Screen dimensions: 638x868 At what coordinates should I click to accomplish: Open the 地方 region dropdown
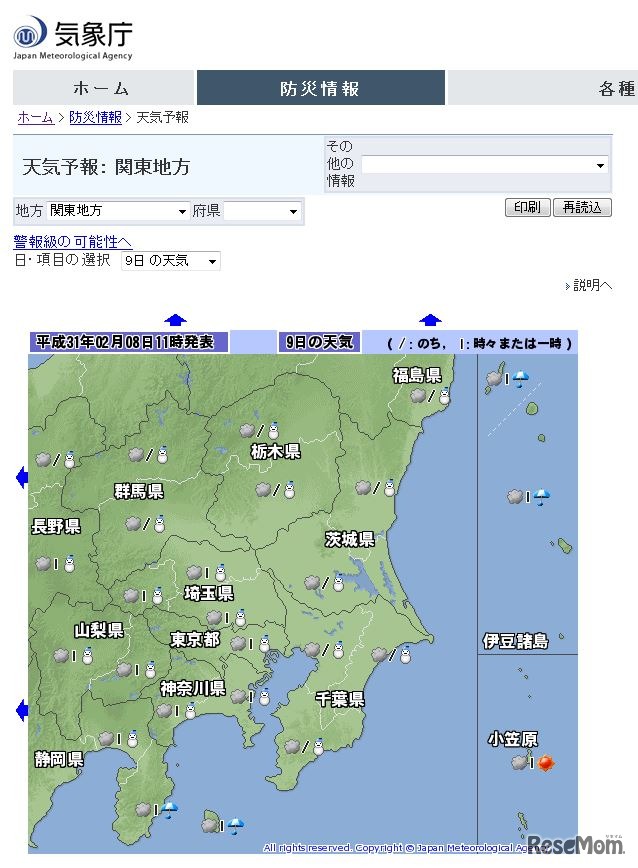click(x=118, y=211)
